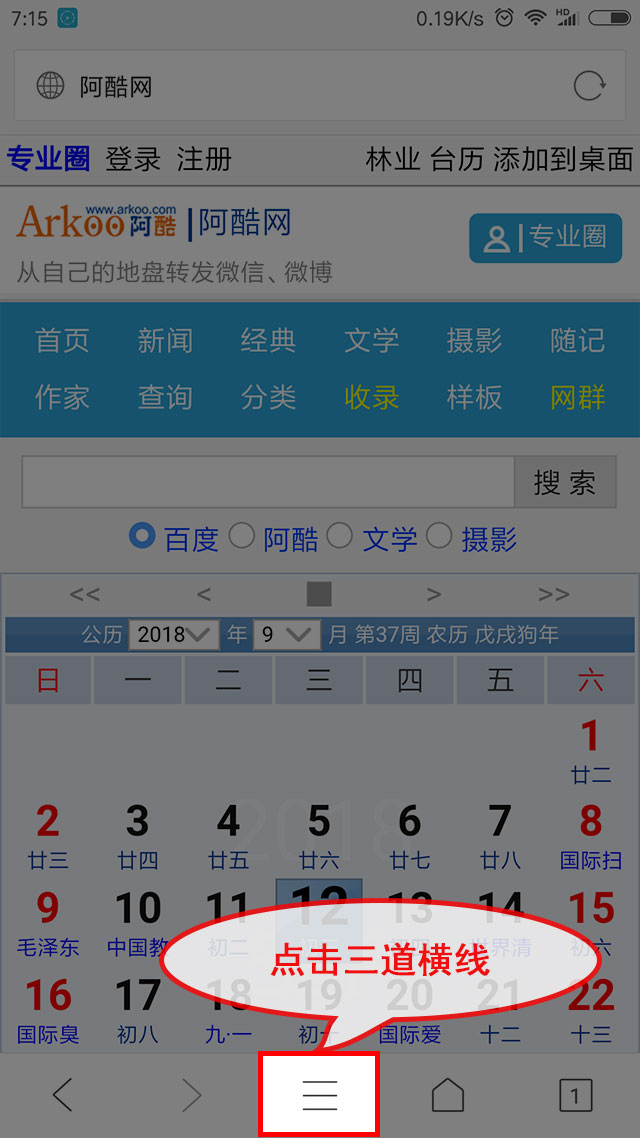Image resolution: width=640 pixels, height=1138 pixels.
Task: Open the 收录 section
Action: (371, 397)
